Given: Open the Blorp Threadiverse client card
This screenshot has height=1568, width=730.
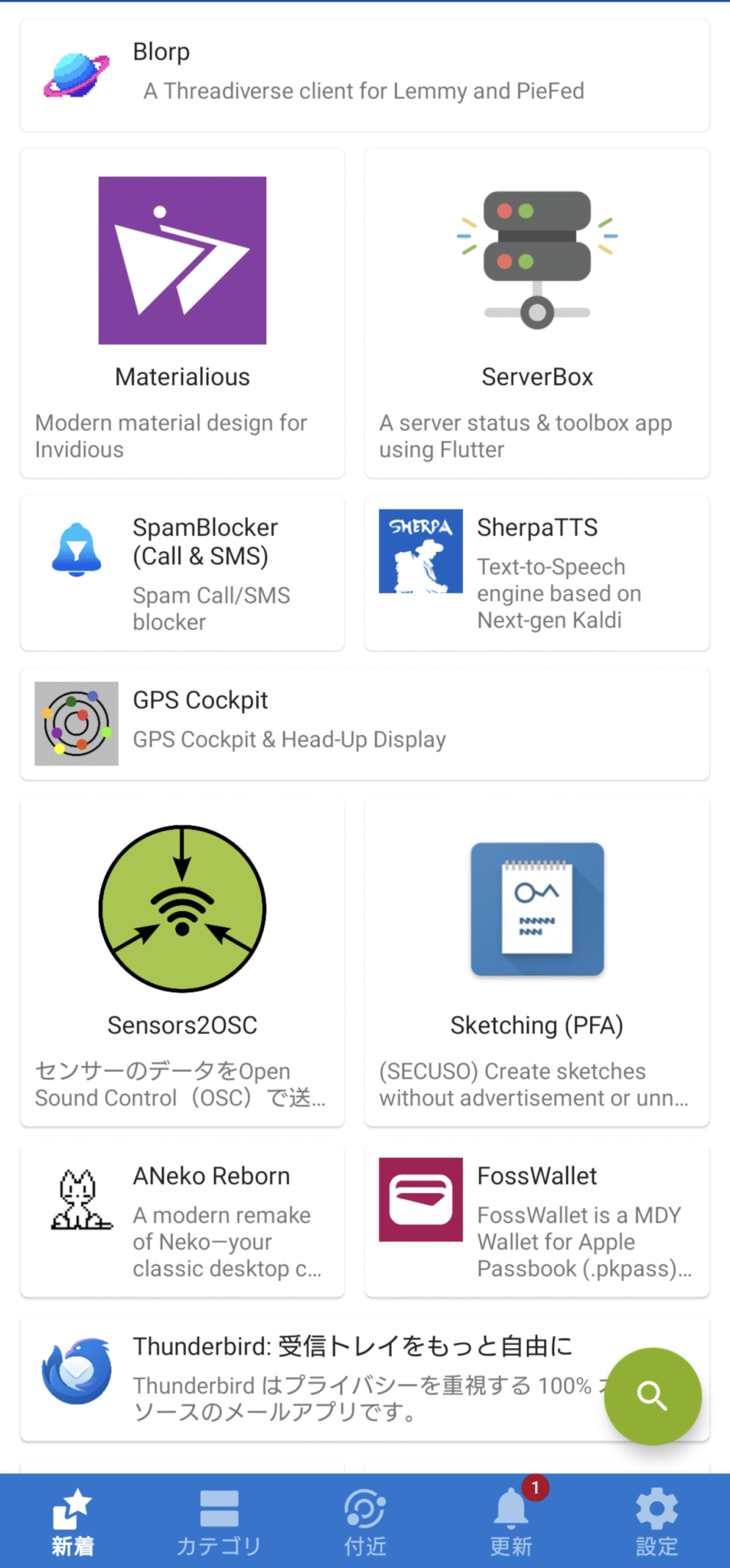Looking at the screenshot, I should [365, 74].
